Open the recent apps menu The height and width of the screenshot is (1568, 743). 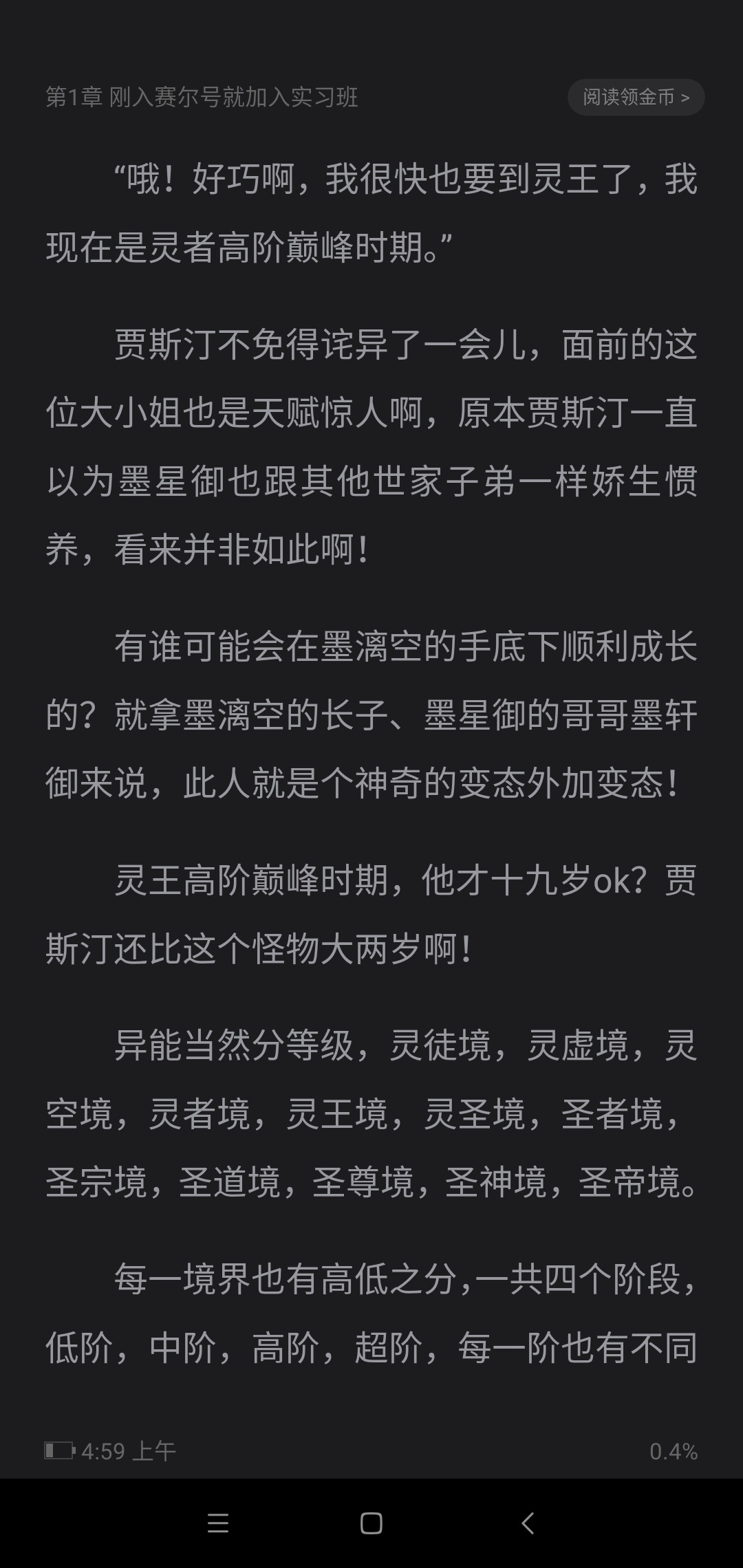coord(217,1523)
